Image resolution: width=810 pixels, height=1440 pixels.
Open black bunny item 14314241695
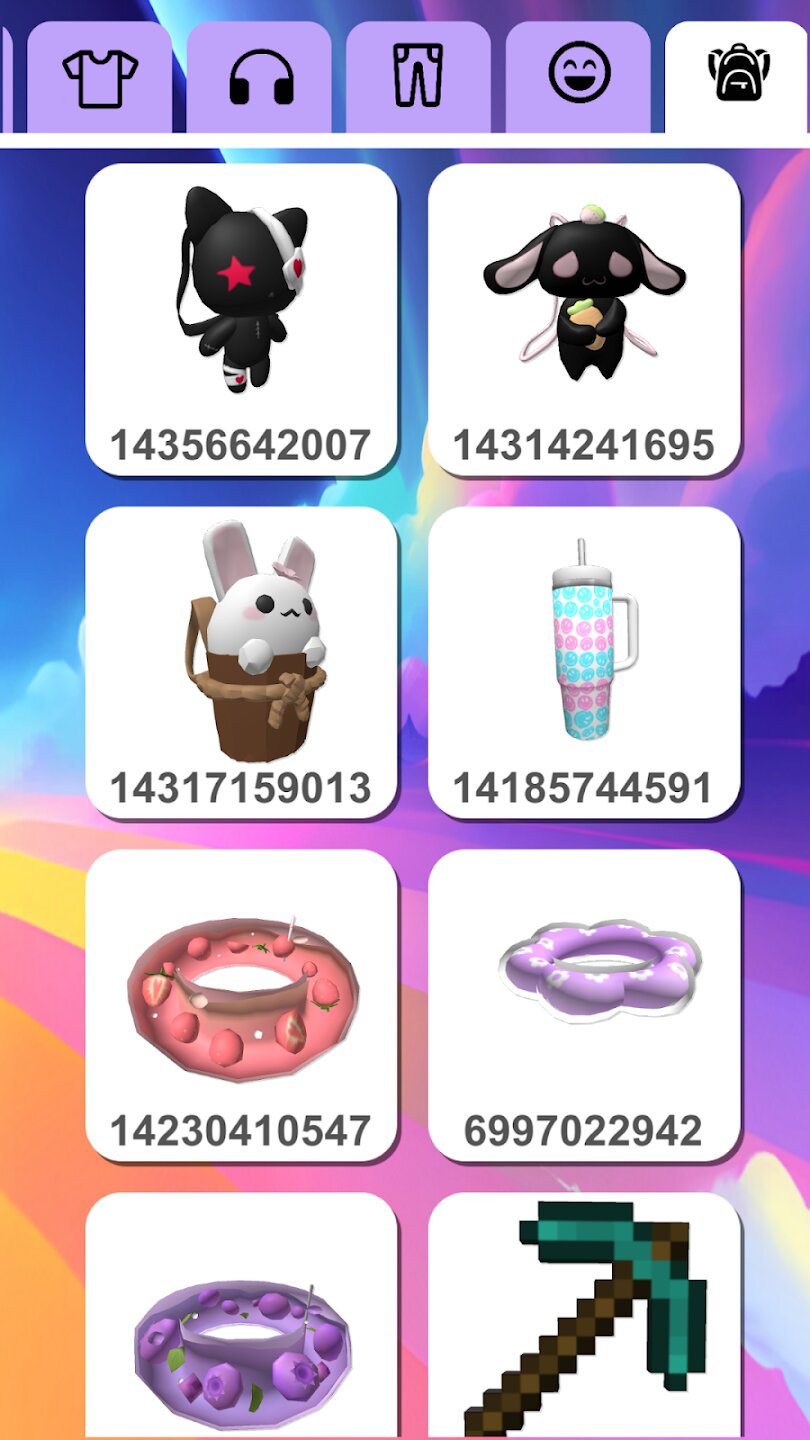[x=584, y=318]
